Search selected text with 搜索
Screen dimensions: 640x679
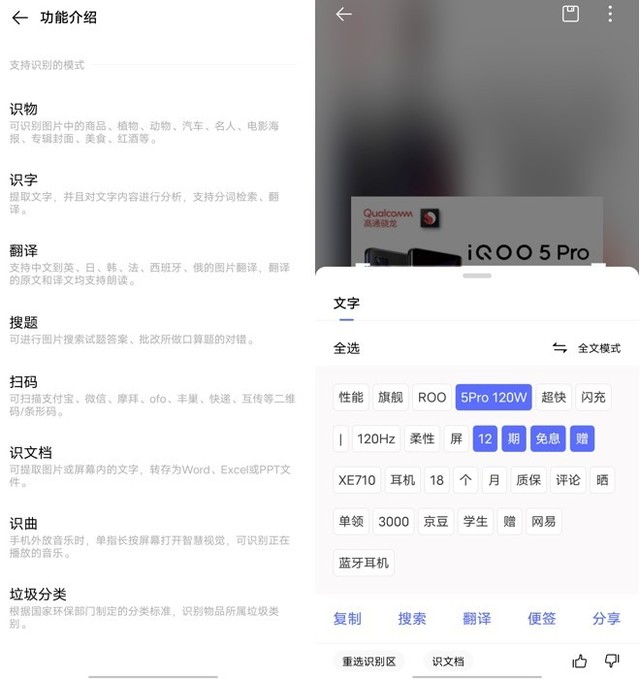point(412,619)
